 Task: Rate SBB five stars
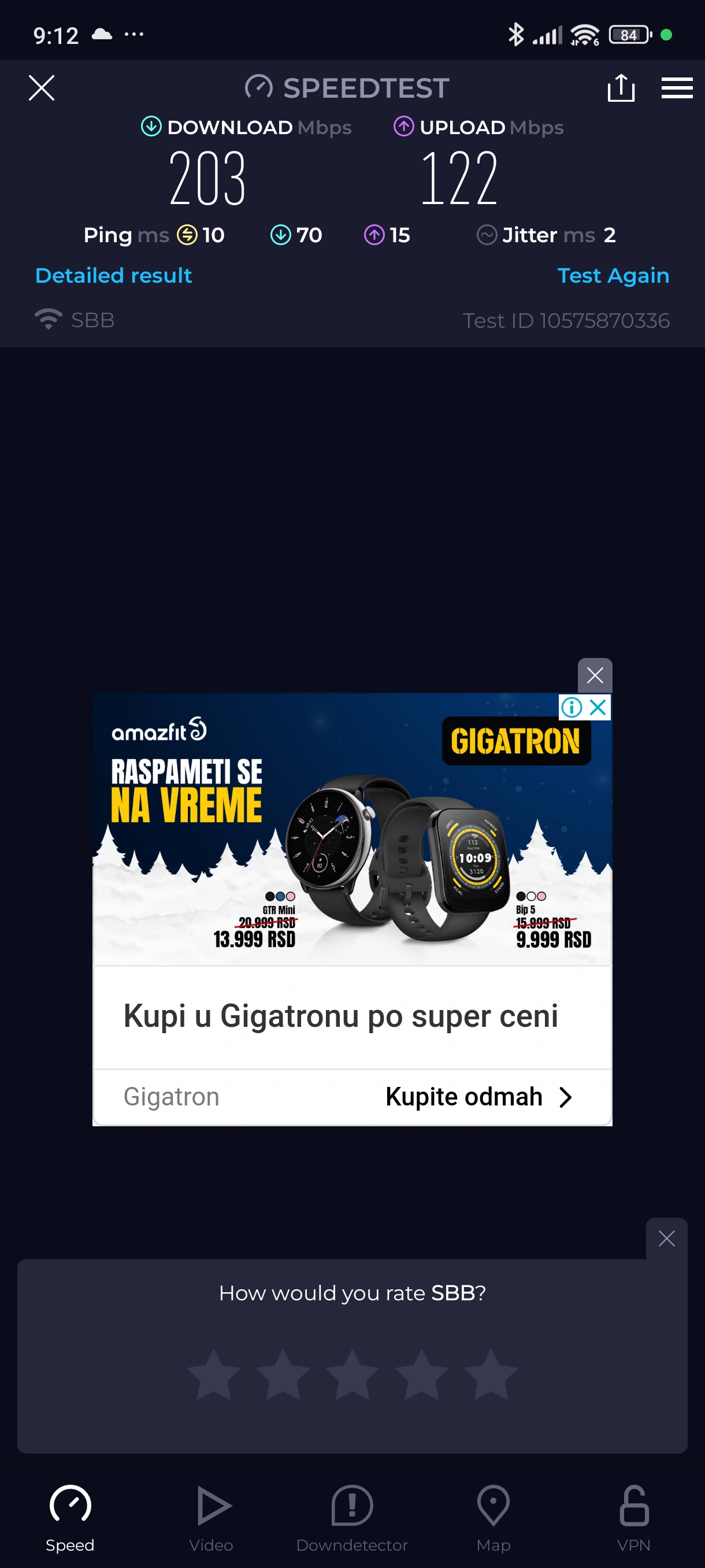(491, 1374)
